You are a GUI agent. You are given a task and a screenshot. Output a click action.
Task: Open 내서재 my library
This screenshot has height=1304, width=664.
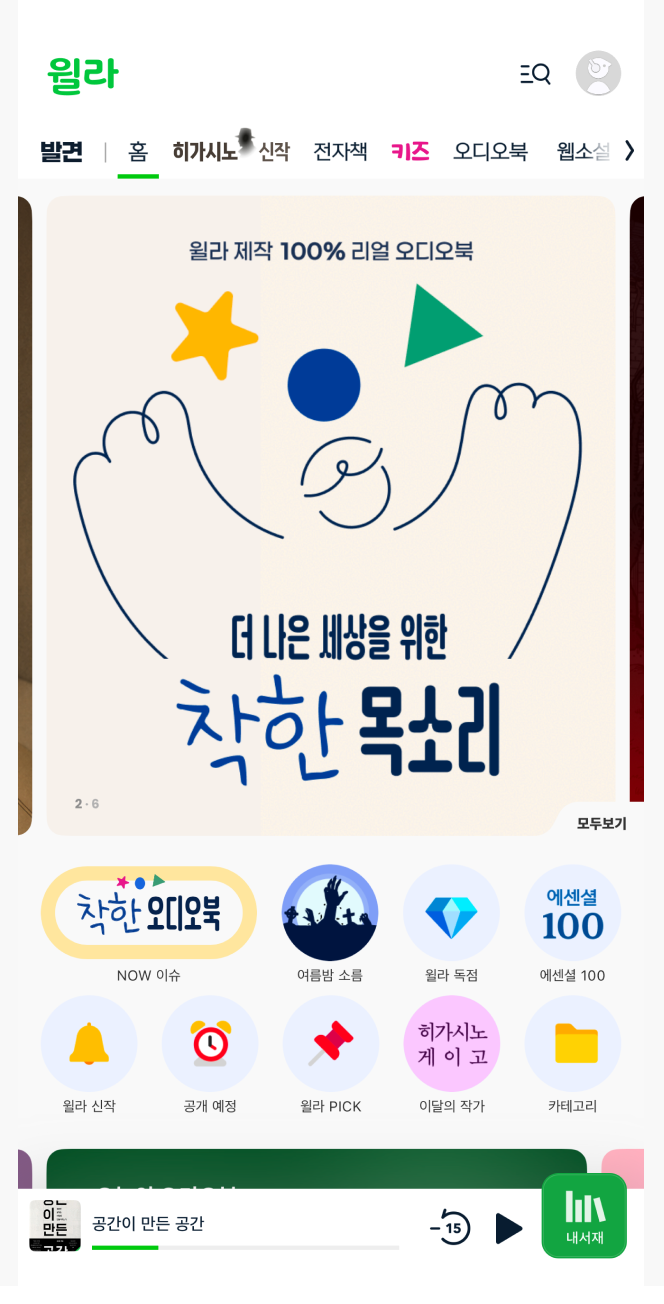click(584, 1216)
